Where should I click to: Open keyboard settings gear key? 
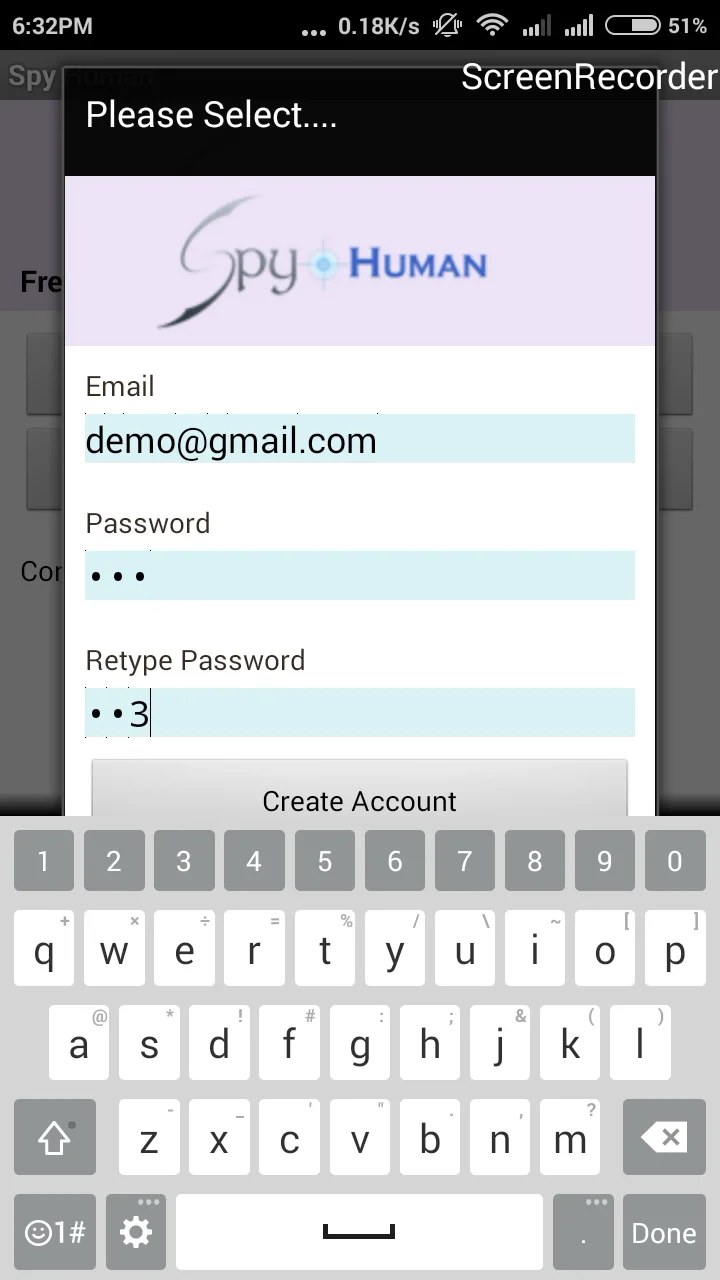tap(136, 1233)
